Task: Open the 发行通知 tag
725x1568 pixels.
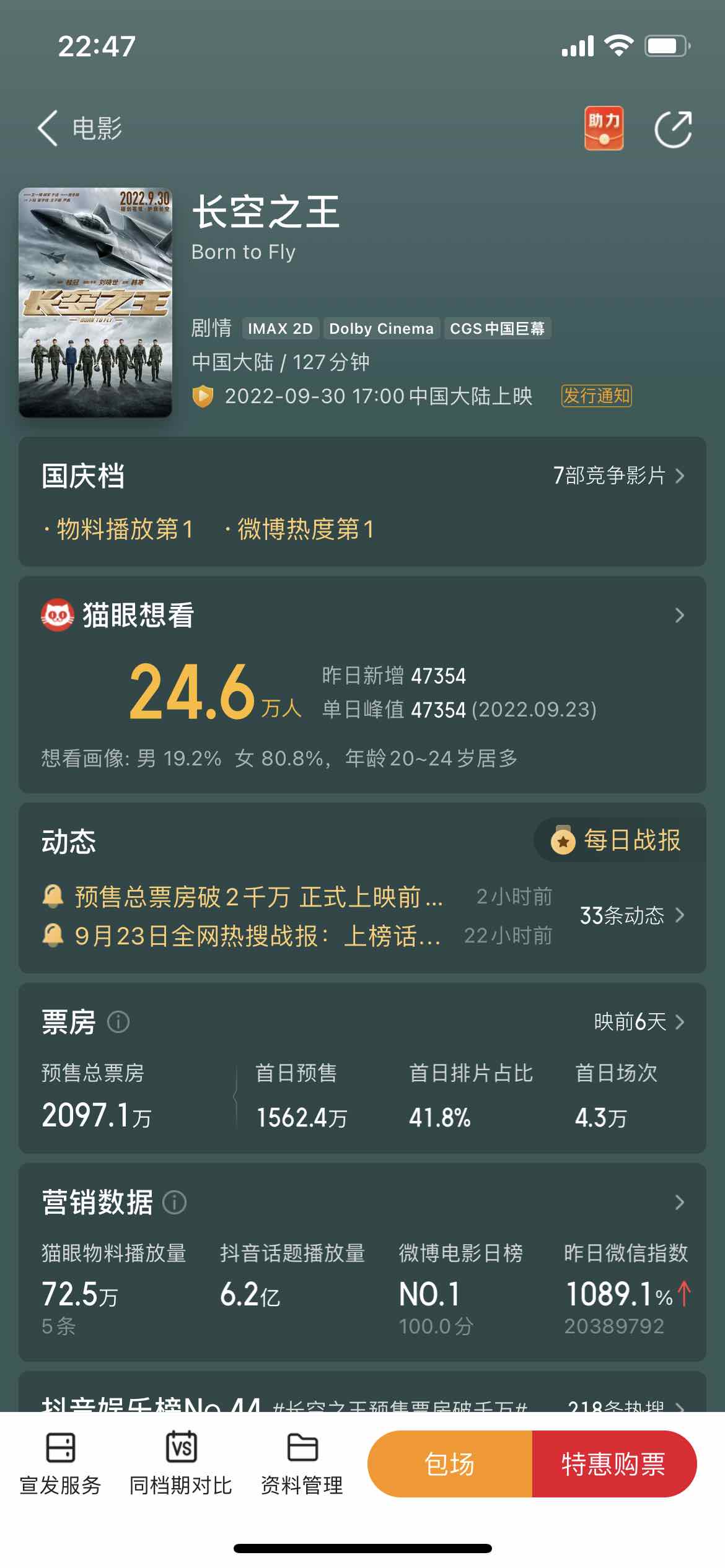Action: click(595, 395)
